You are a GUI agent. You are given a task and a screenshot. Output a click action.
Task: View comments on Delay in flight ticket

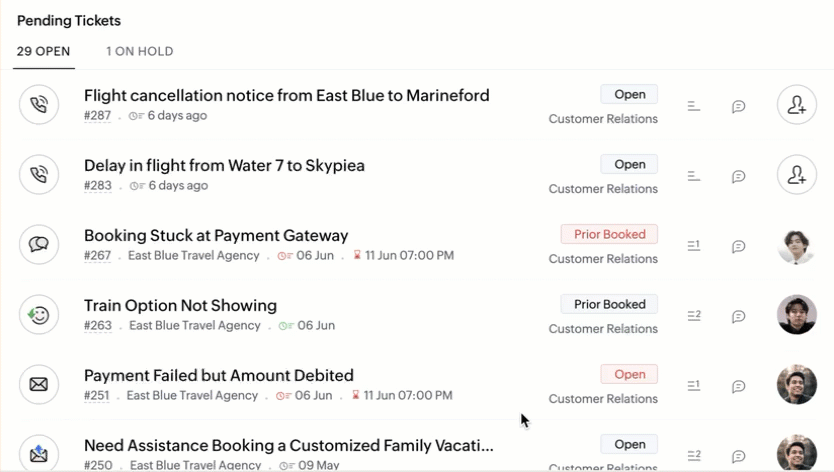[739, 176]
